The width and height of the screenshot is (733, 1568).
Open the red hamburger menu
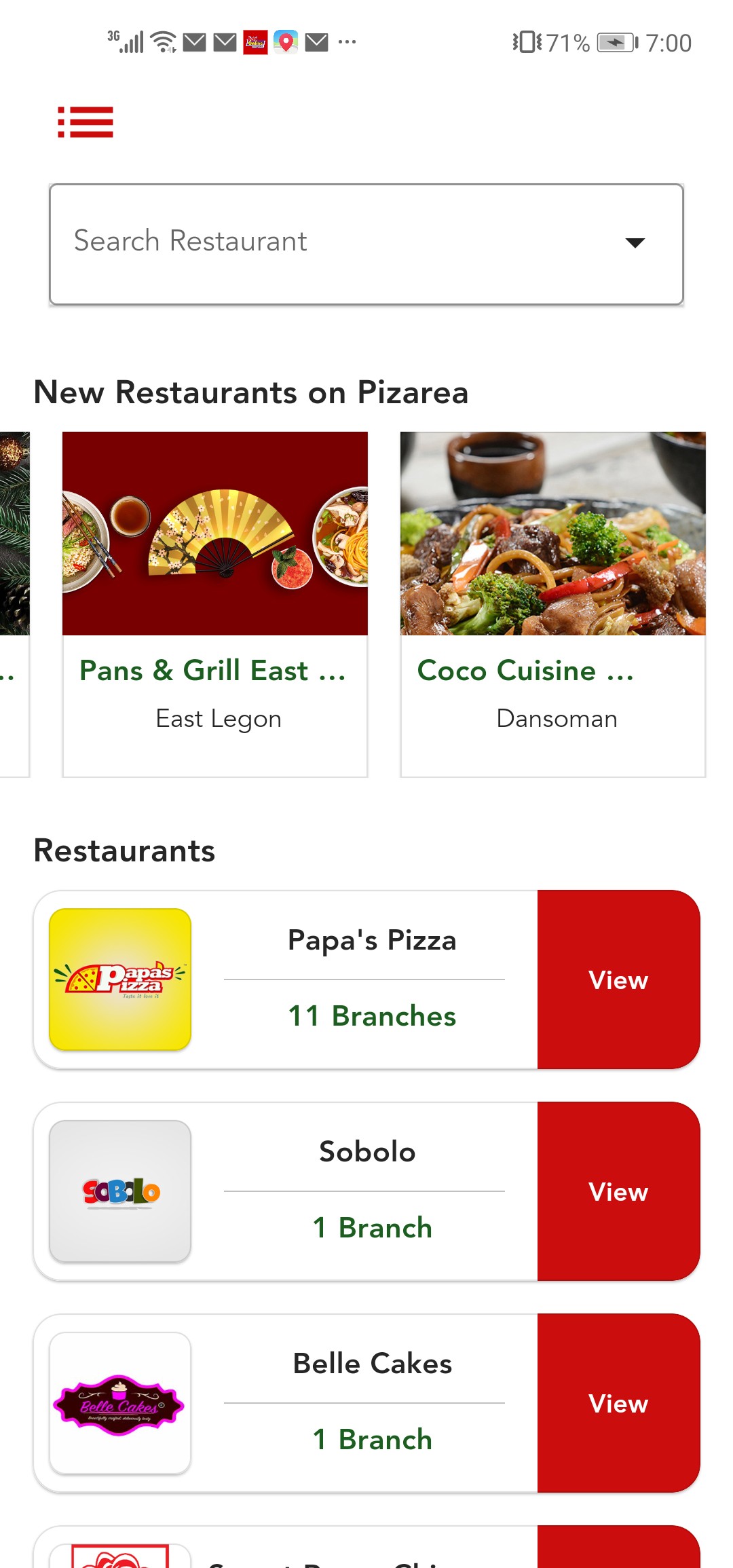86,122
